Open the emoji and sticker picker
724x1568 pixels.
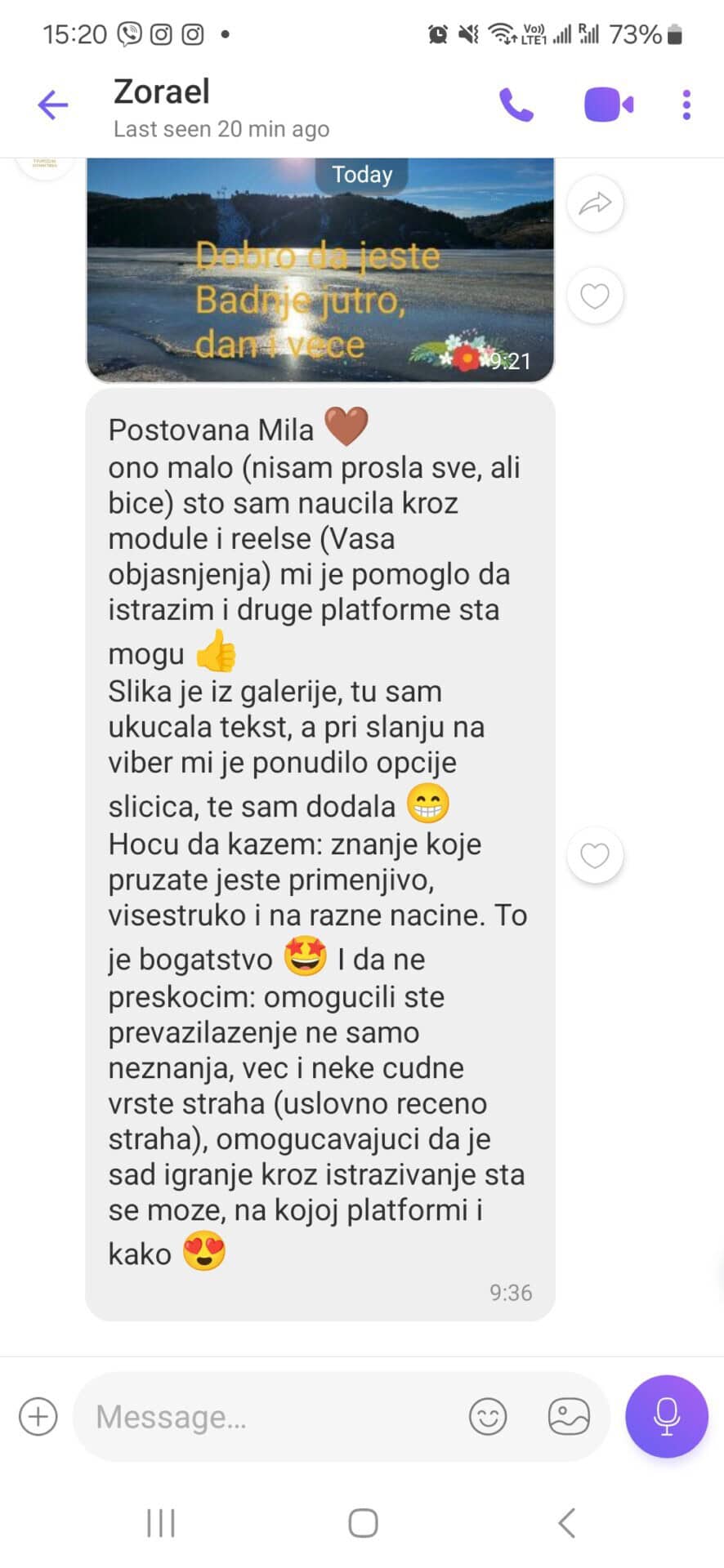coord(488,1416)
